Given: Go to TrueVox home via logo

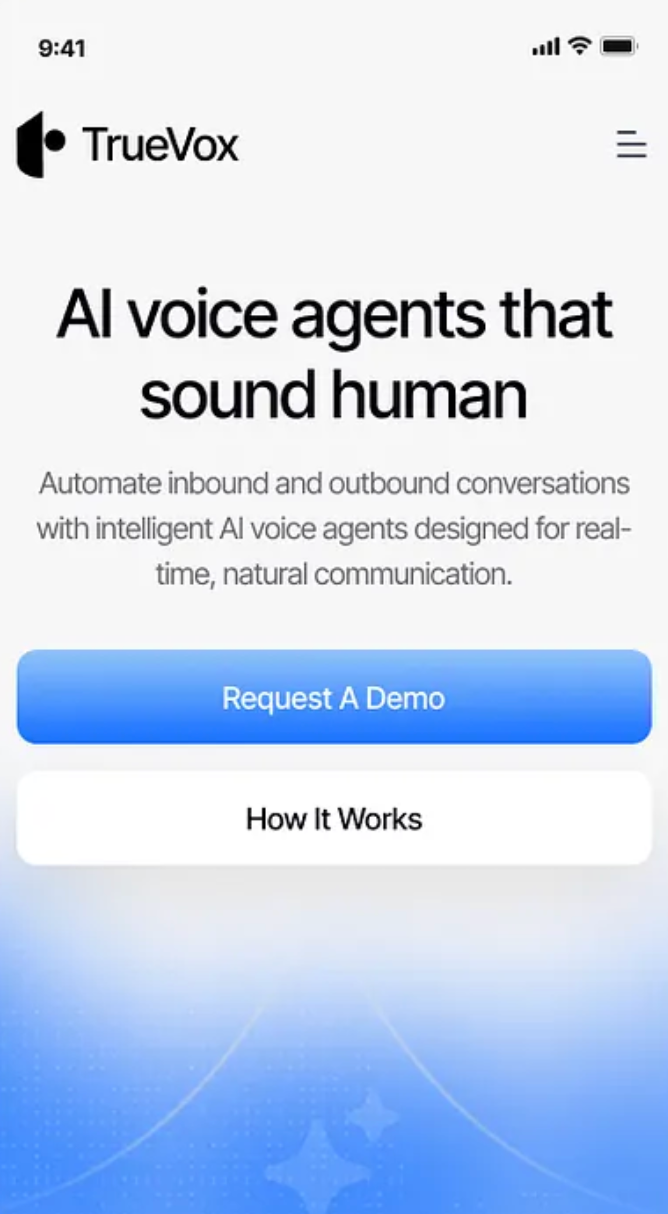Looking at the screenshot, I should pos(128,145).
